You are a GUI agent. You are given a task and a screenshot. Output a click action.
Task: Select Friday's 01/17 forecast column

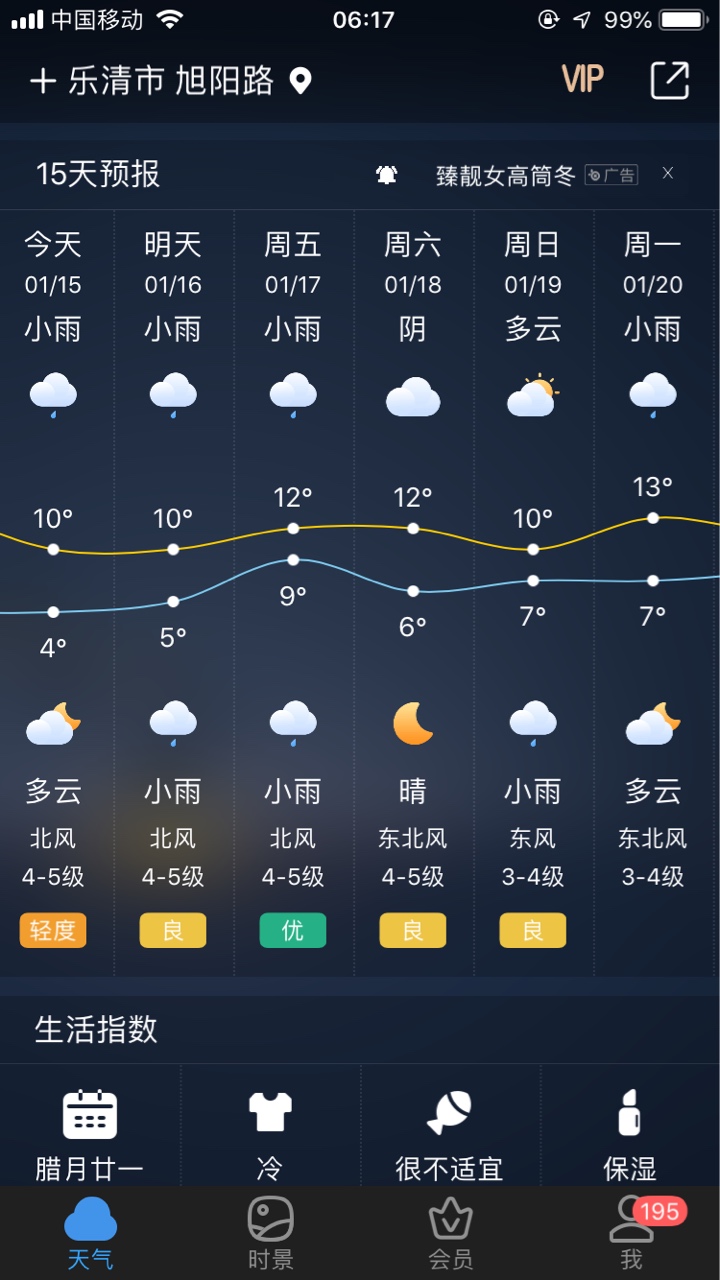tap(294, 592)
